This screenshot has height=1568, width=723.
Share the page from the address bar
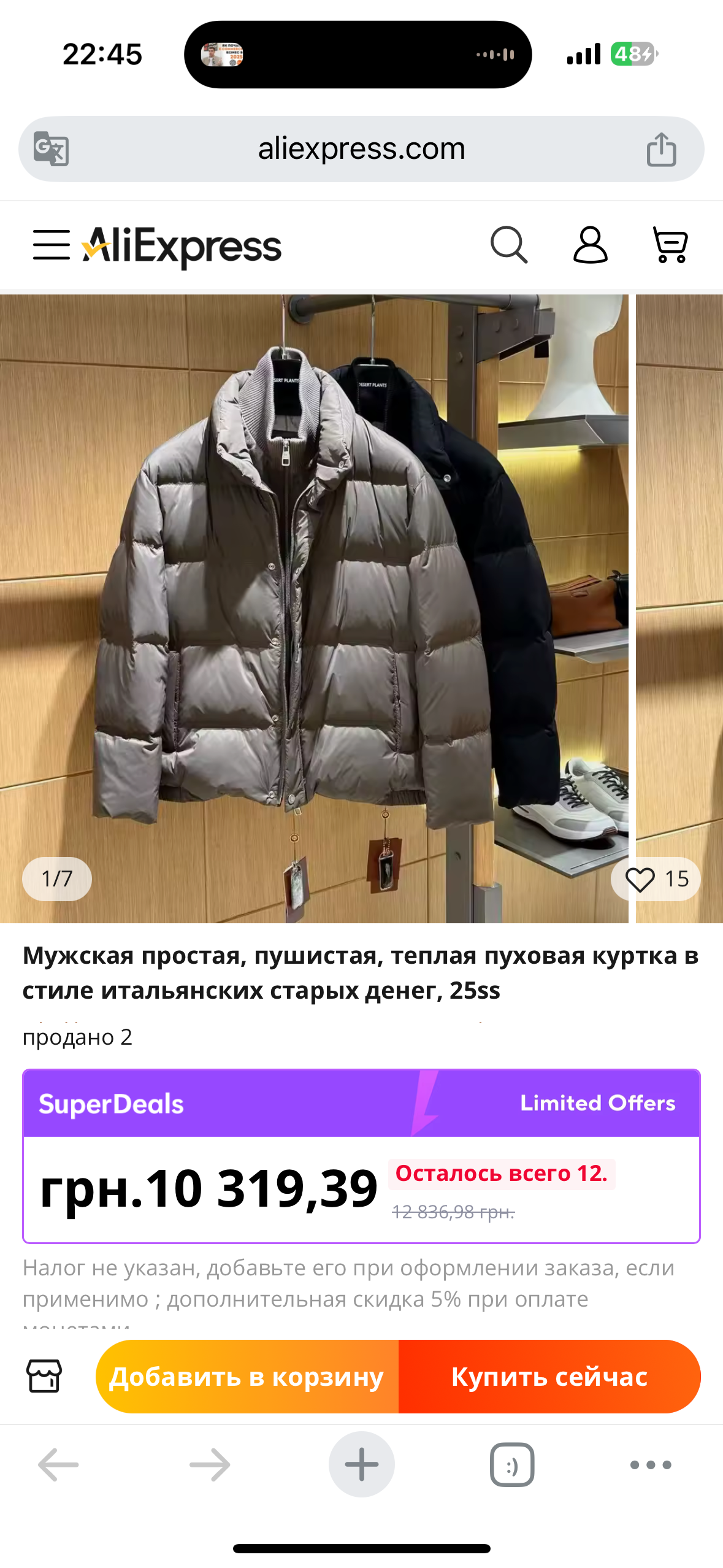661,149
